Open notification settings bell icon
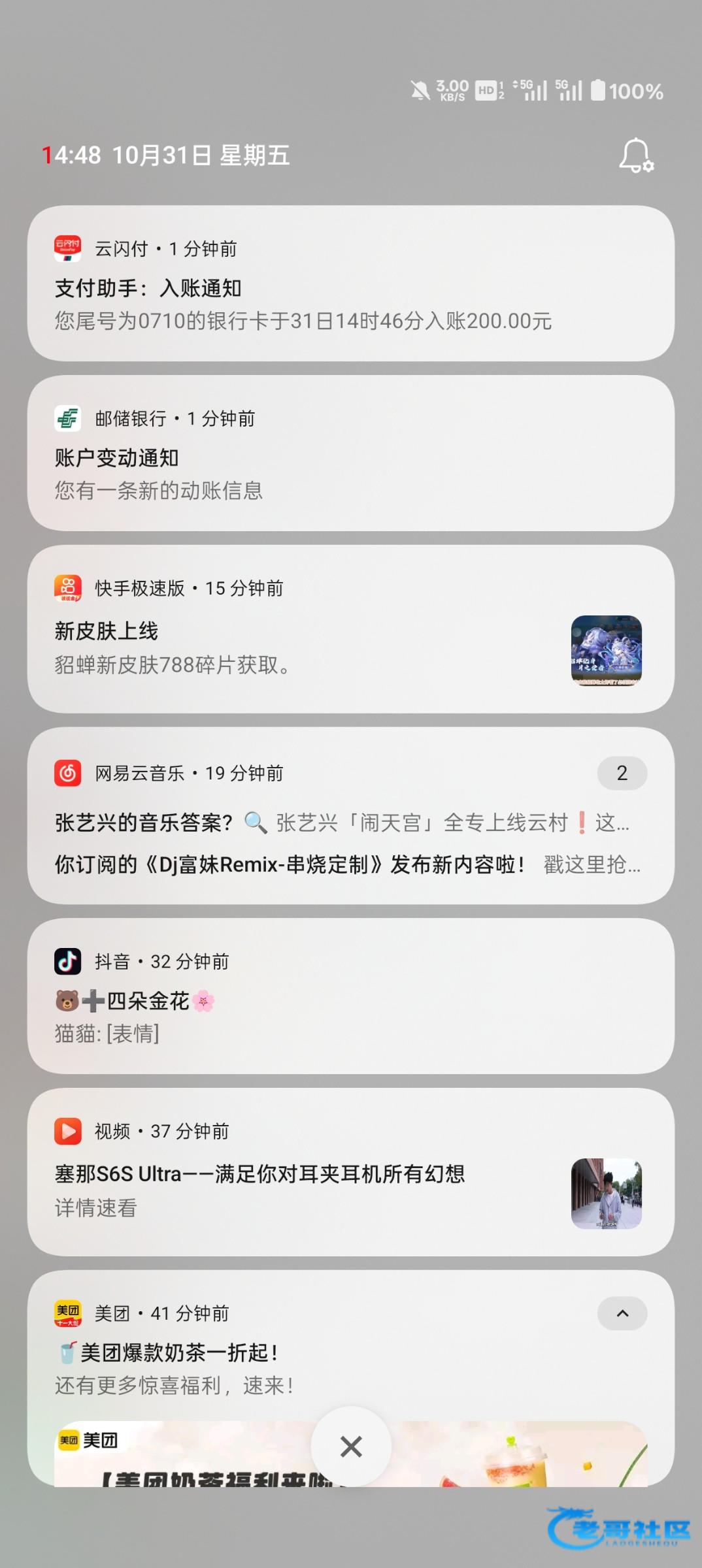 [x=636, y=155]
